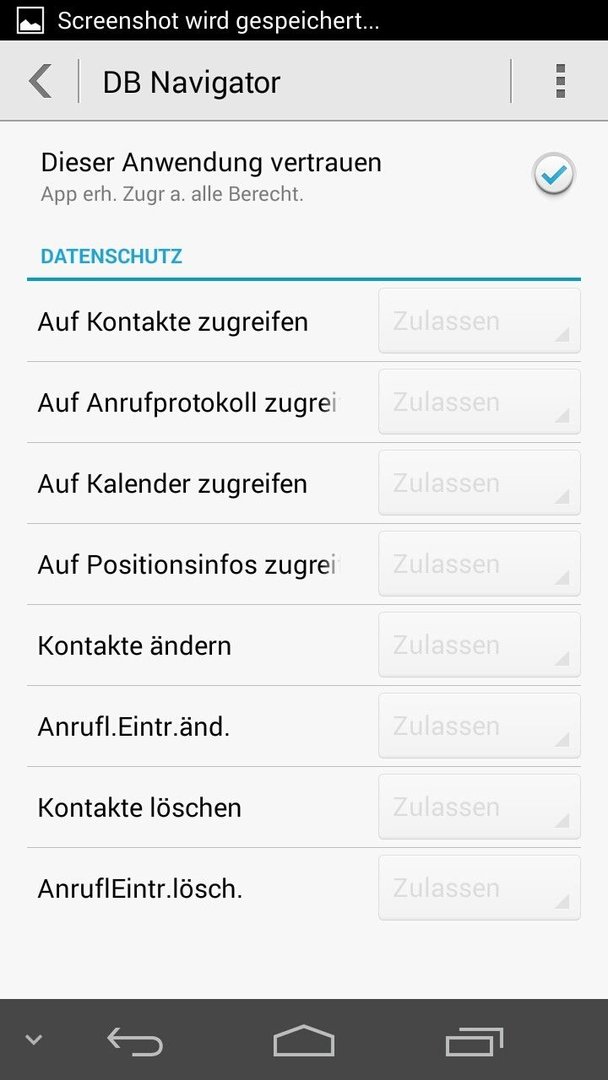Open the overflow menu
608x1080 pixels.
click(560, 82)
